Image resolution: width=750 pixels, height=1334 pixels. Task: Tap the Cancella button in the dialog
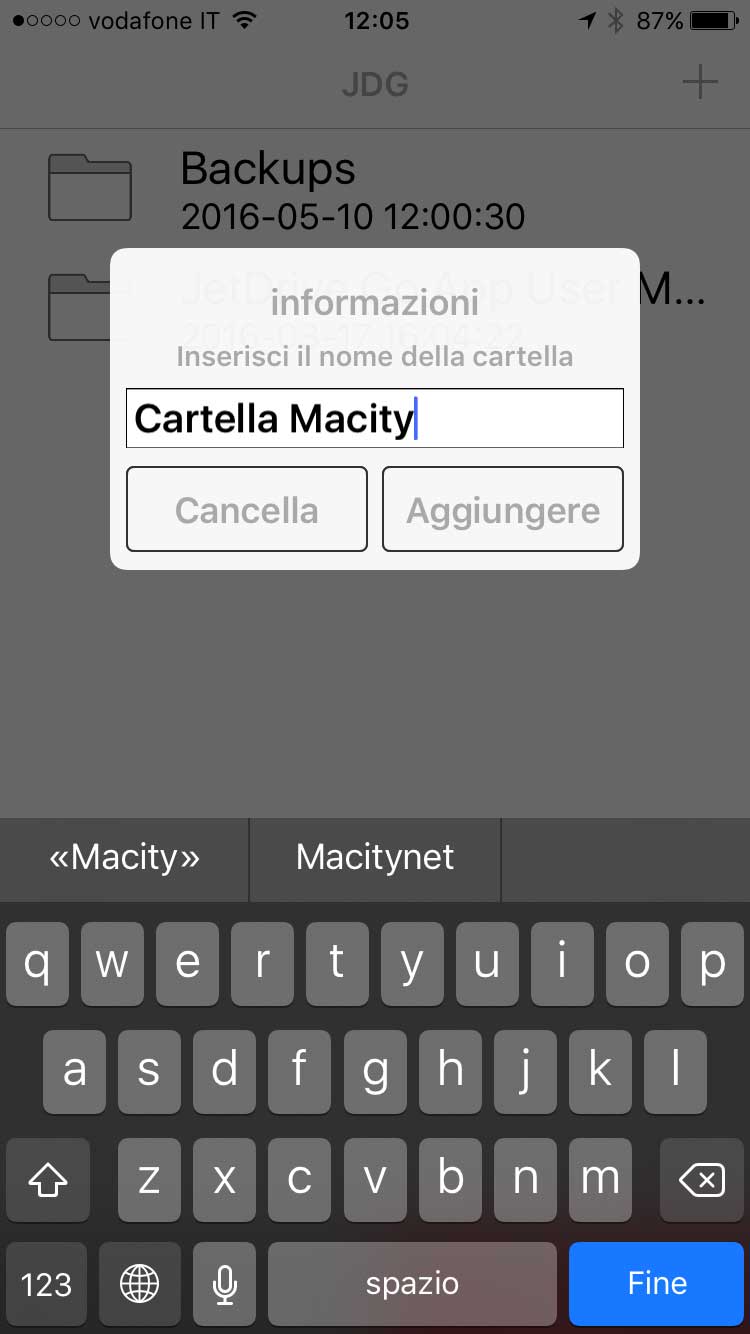pos(246,510)
